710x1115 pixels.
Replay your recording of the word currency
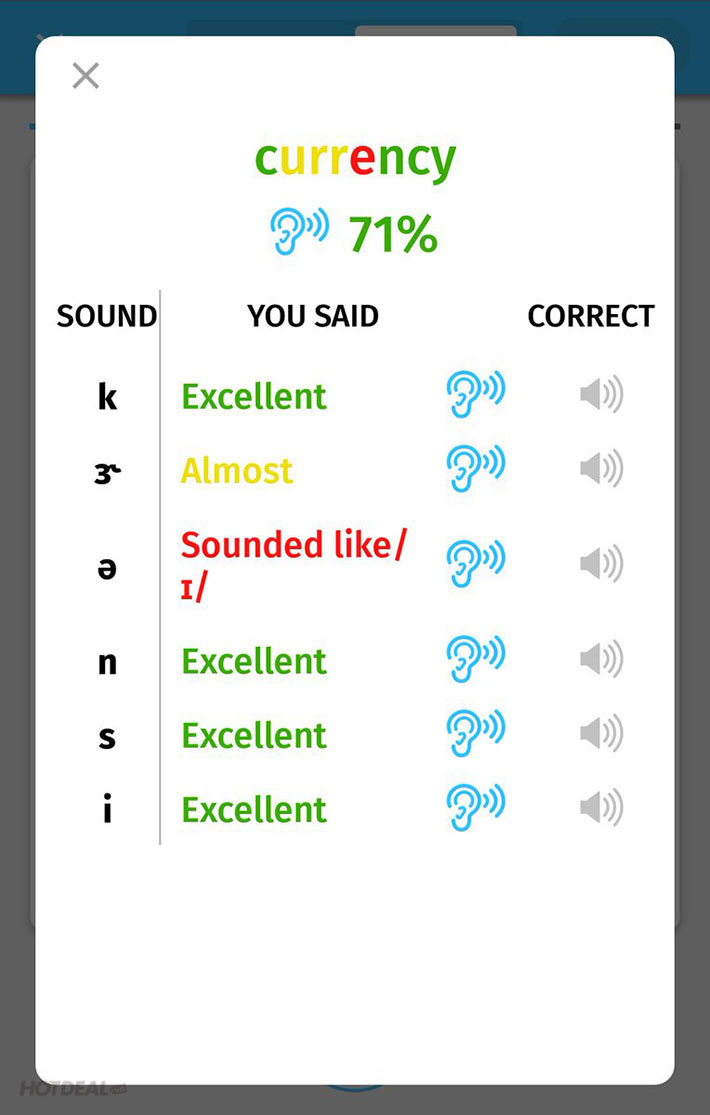[x=299, y=232]
